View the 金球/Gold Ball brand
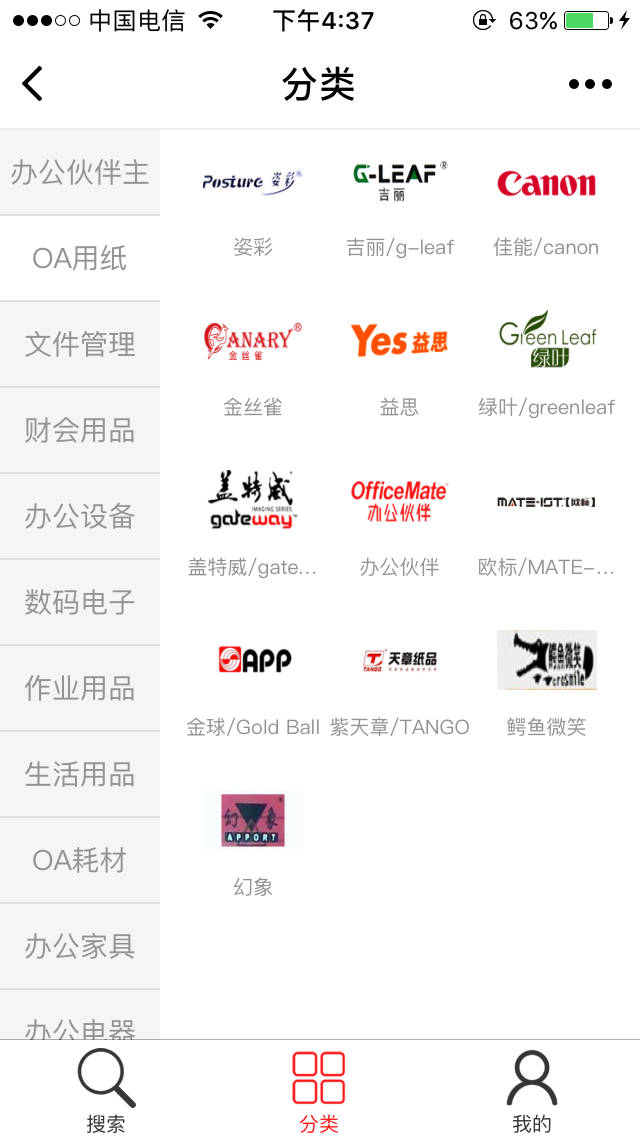 (x=253, y=685)
